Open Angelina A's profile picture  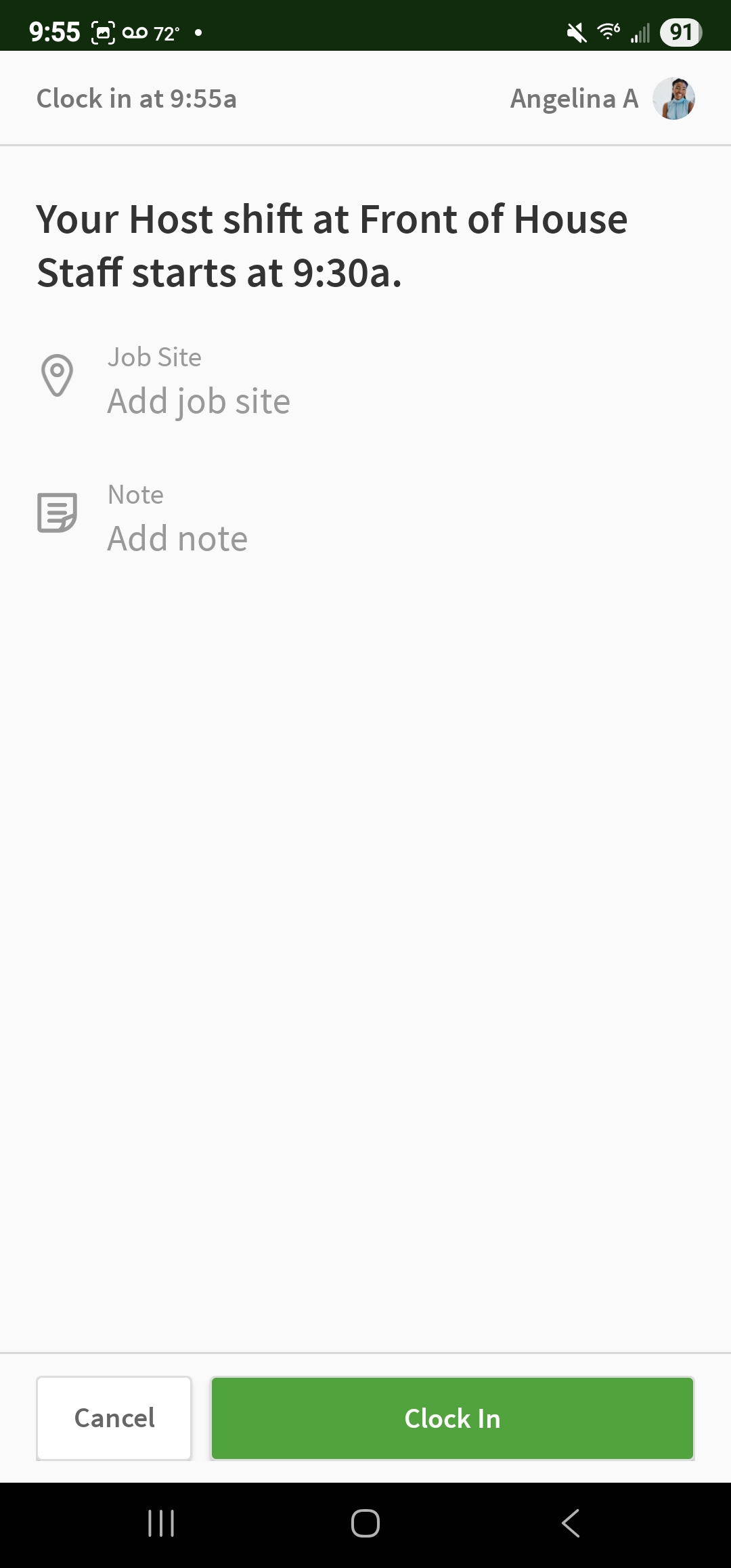[x=673, y=99]
